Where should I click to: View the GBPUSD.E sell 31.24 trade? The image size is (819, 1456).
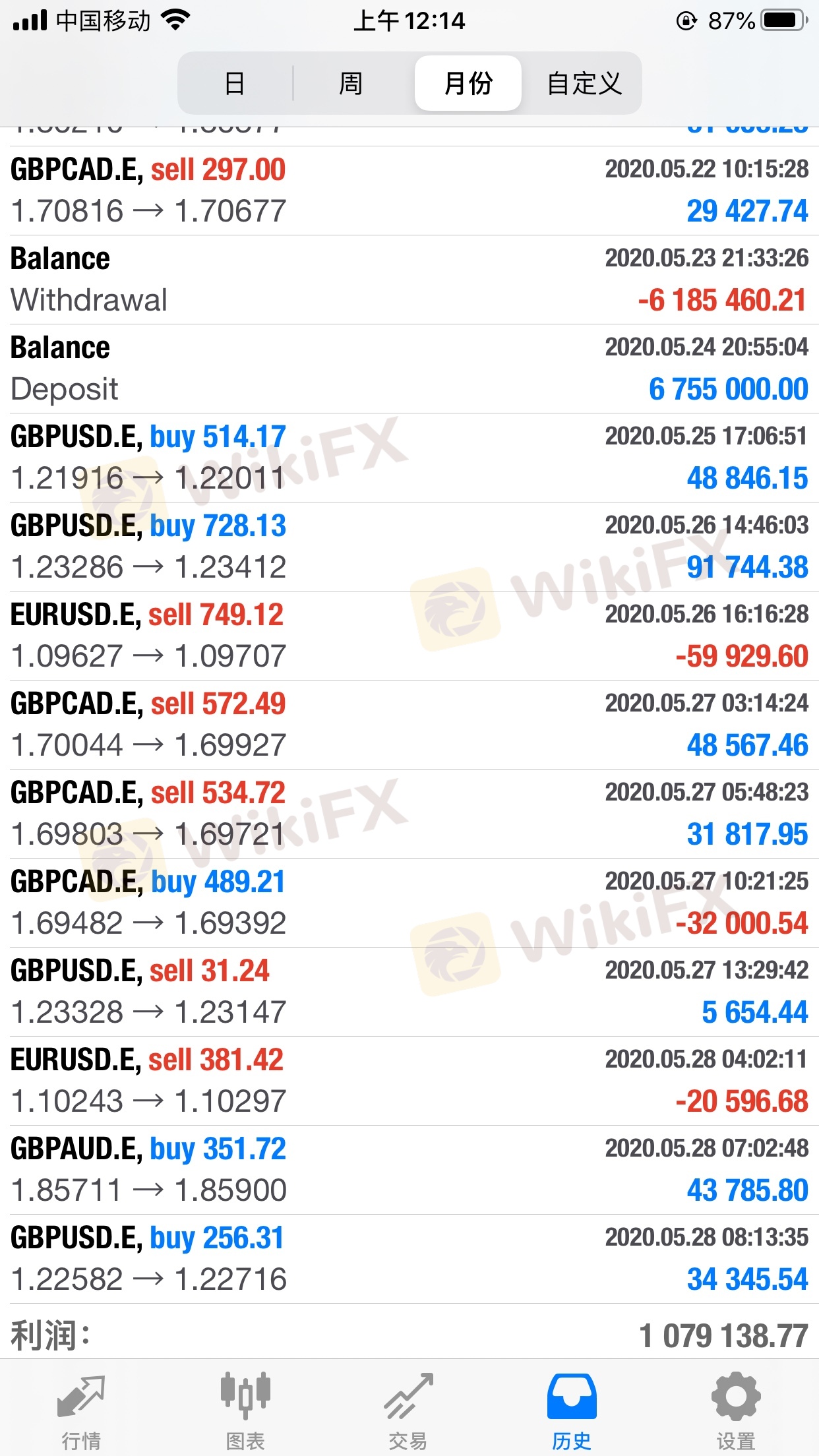409,992
